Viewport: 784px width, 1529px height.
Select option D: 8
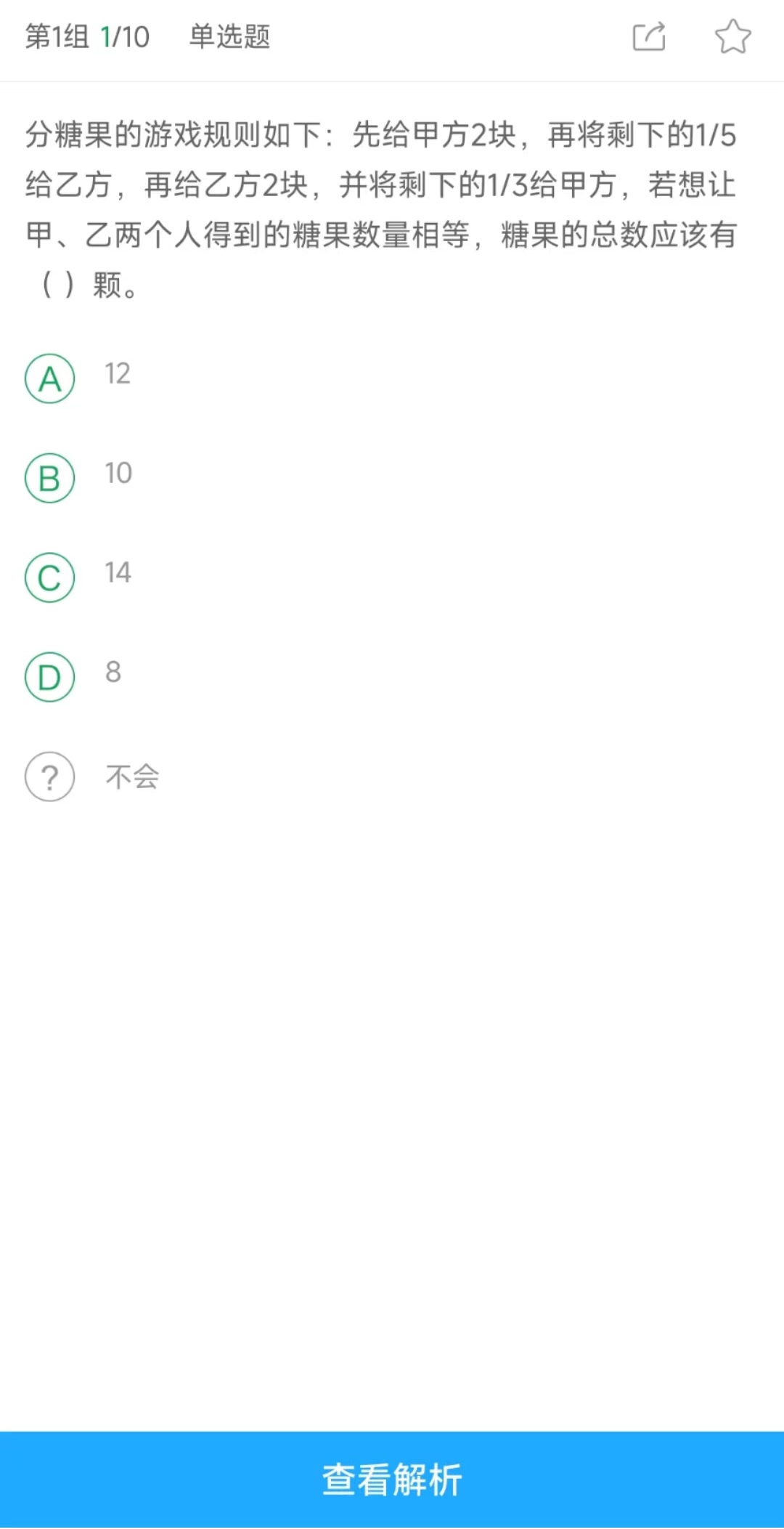(x=50, y=677)
